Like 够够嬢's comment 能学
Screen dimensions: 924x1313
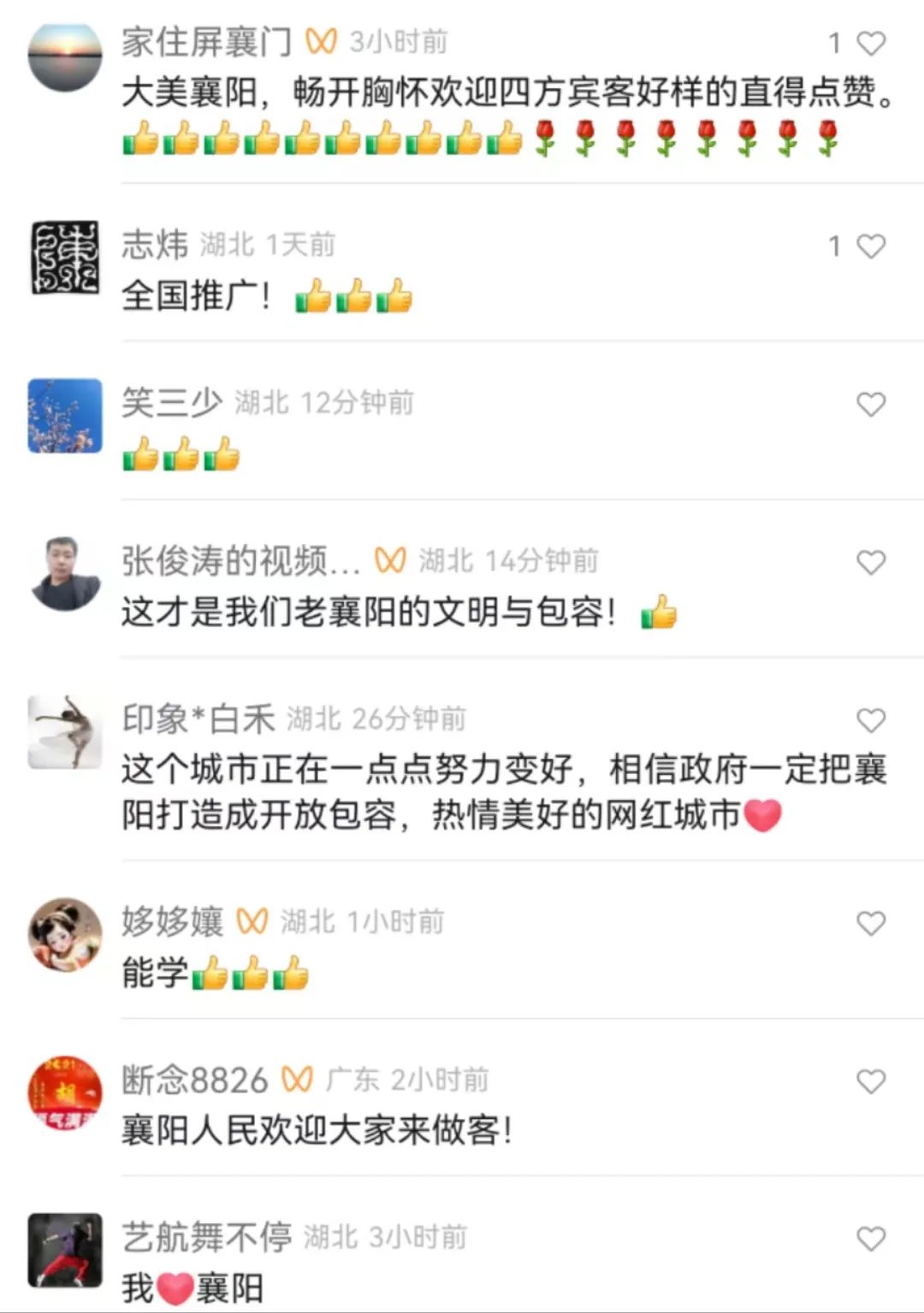coord(870,923)
